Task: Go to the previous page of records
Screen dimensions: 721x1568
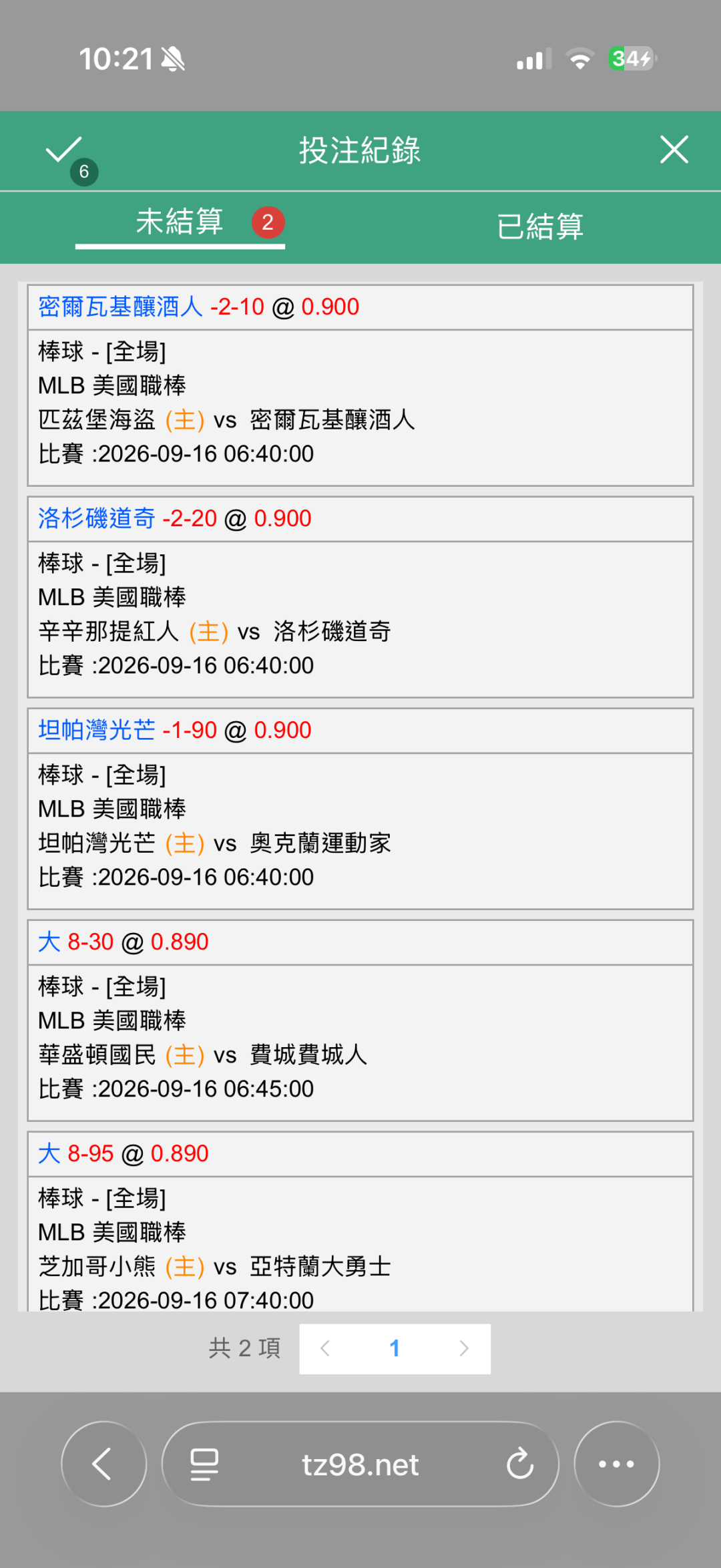Action: (x=325, y=1348)
